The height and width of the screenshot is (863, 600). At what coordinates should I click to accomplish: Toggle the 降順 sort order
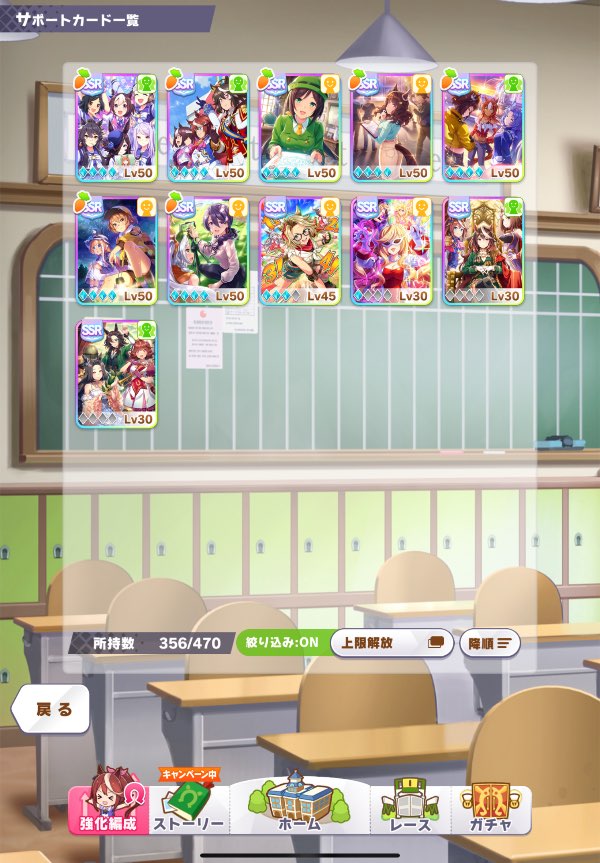coord(490,643)
